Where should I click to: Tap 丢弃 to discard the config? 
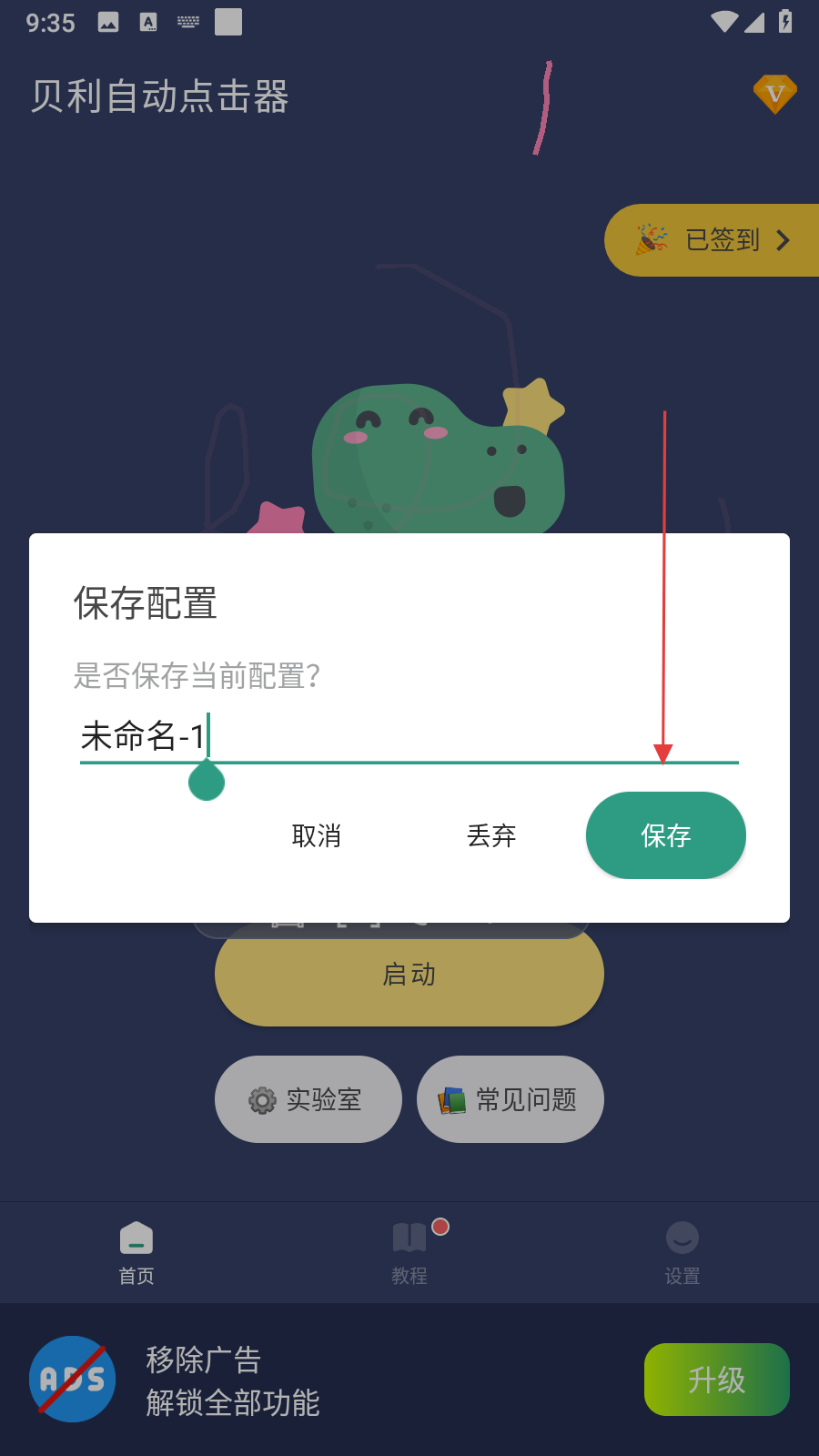(x=491, y=835)
